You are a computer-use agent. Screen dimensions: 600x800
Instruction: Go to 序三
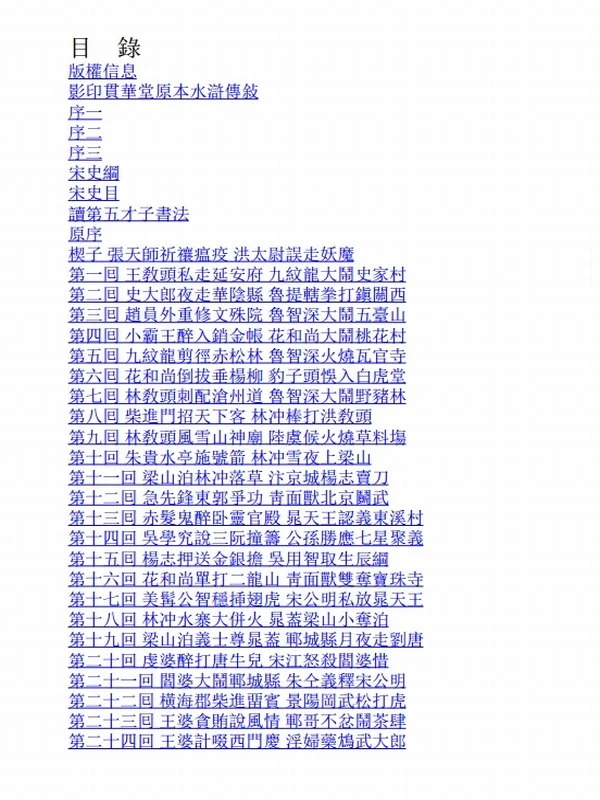(x=85, y=153)
